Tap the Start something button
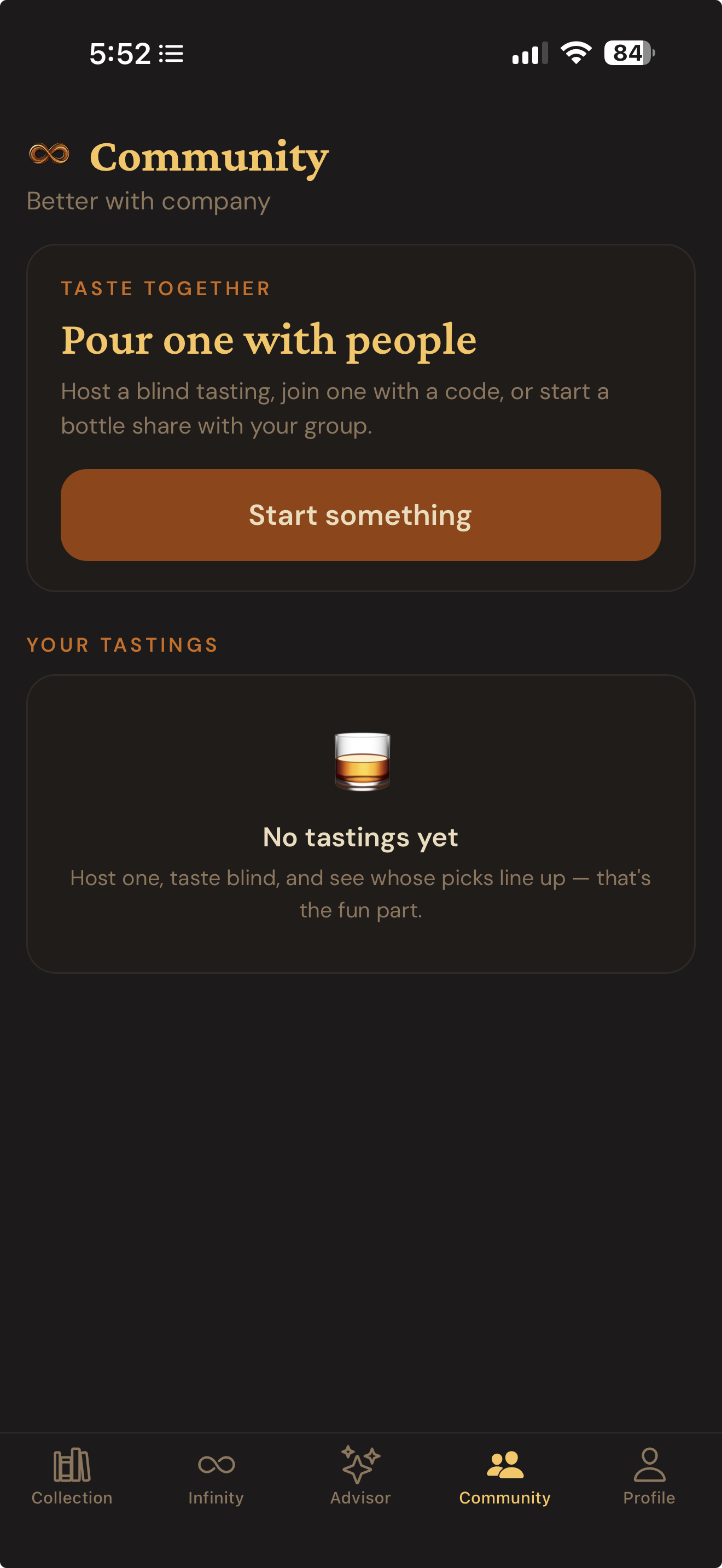 (361, 515)
